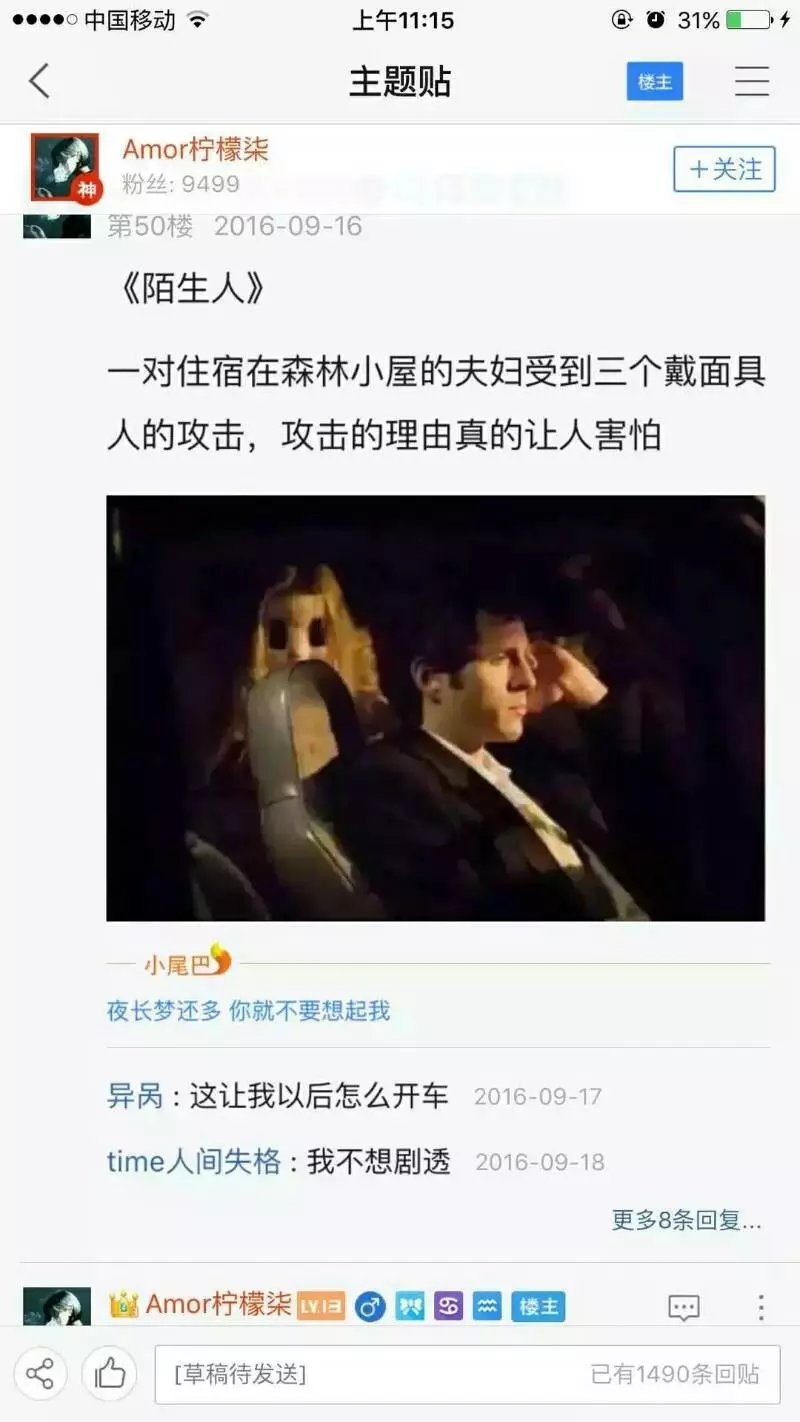
Task: Open the hamburger menu at top right
Action: 752,81
